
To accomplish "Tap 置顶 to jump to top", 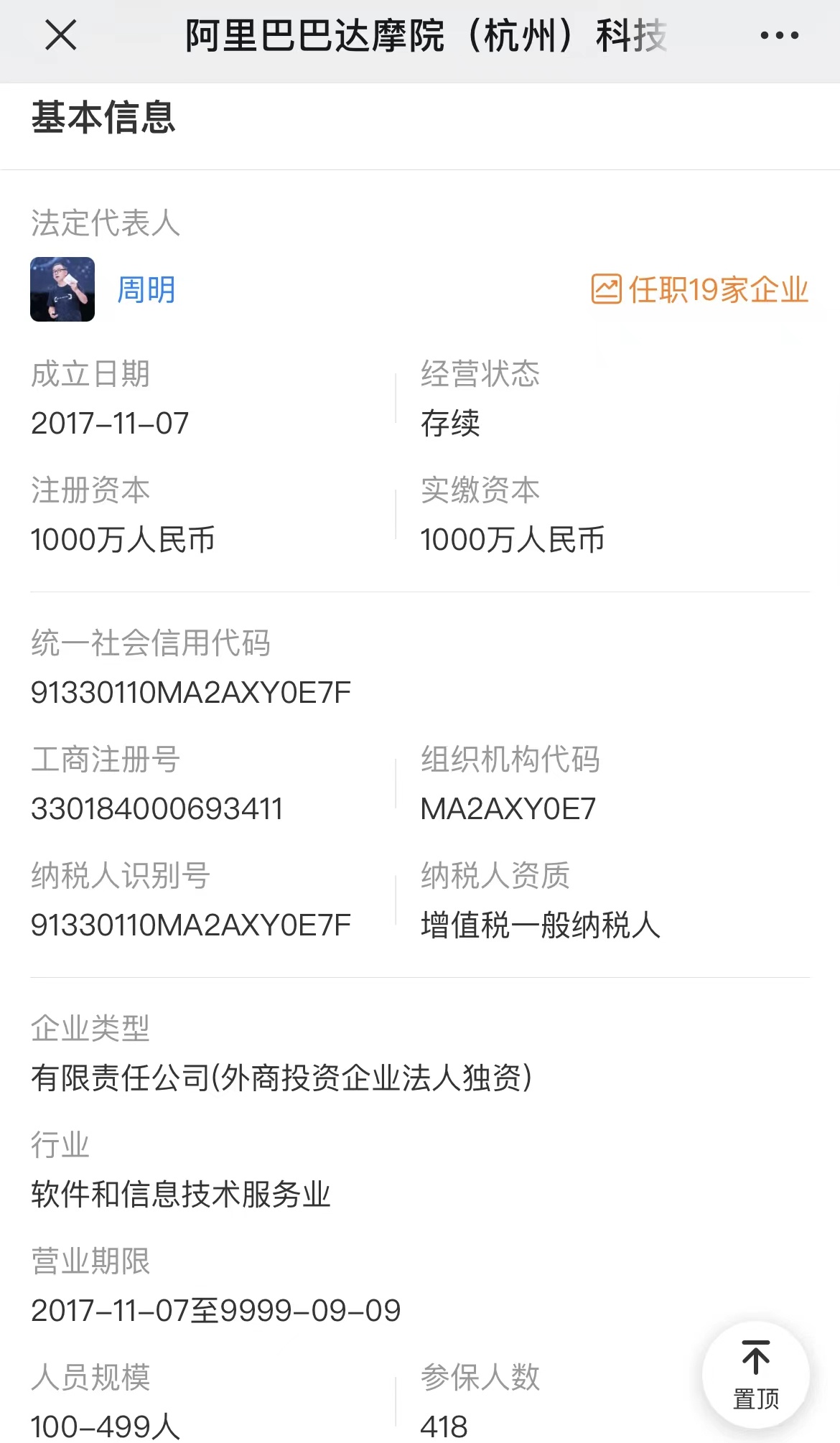I will pos(755,1375).
